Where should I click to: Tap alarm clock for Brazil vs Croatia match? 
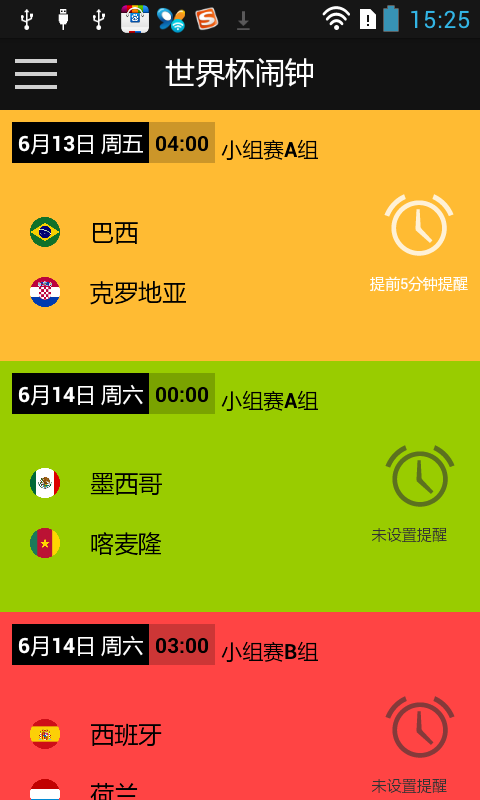[419, 224]
